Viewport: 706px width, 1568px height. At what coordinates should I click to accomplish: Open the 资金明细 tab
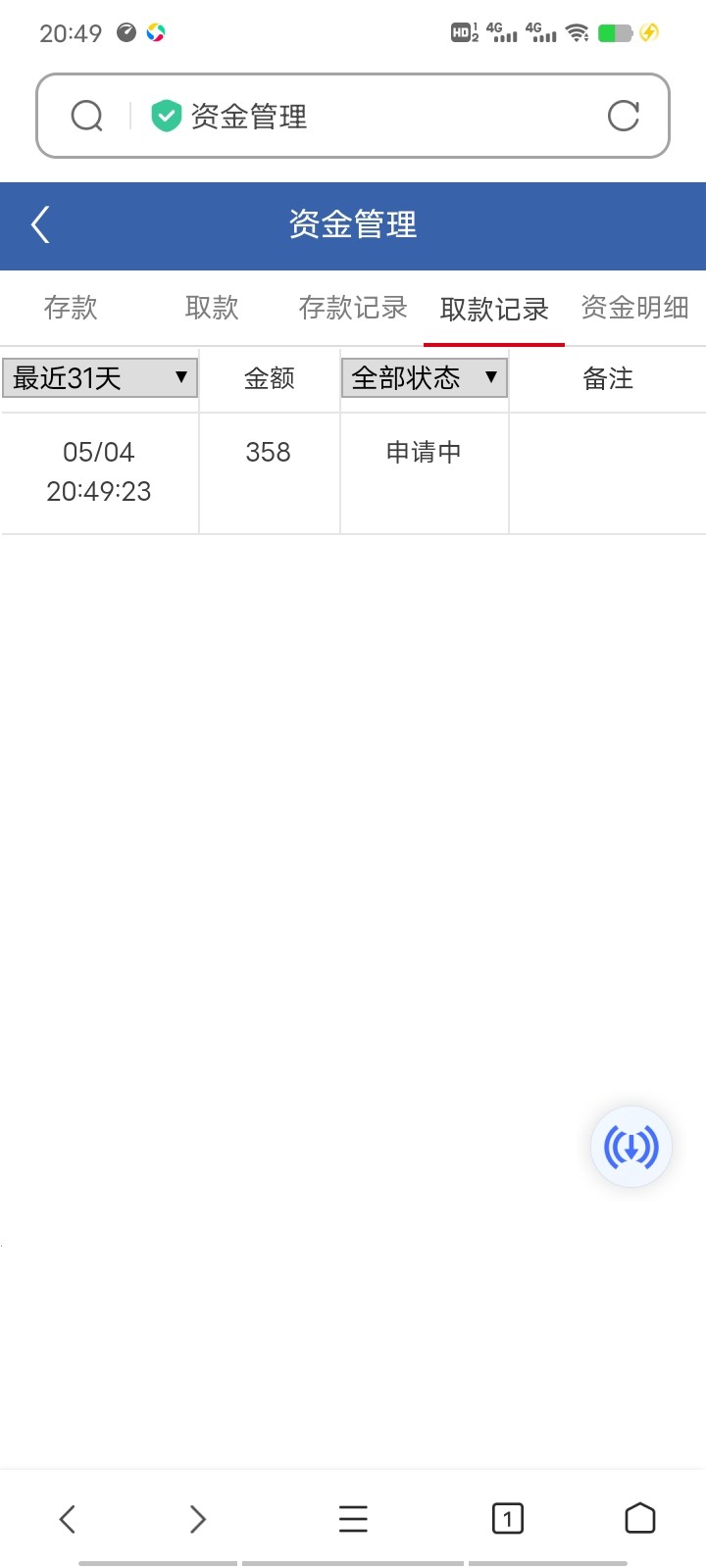pos(635,308)
